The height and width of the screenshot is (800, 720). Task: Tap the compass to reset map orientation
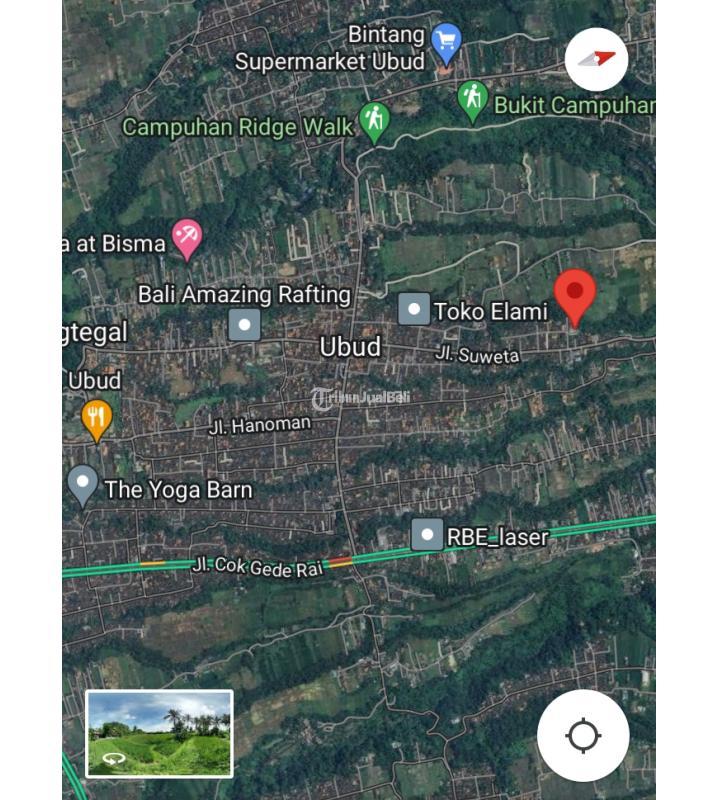pyautogui.click(x=596, y=59)
